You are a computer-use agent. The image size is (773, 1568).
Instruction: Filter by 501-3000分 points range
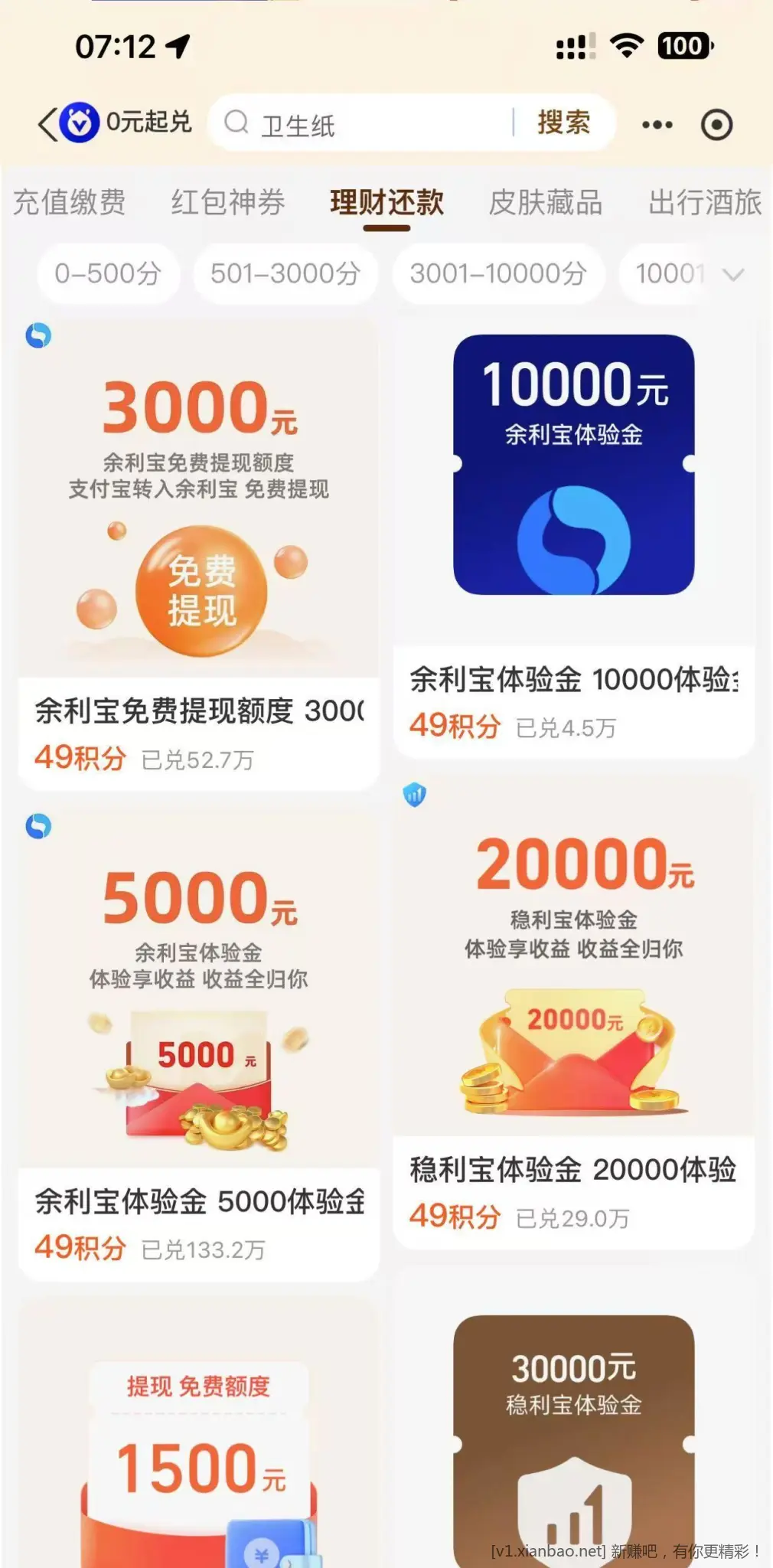285,273
